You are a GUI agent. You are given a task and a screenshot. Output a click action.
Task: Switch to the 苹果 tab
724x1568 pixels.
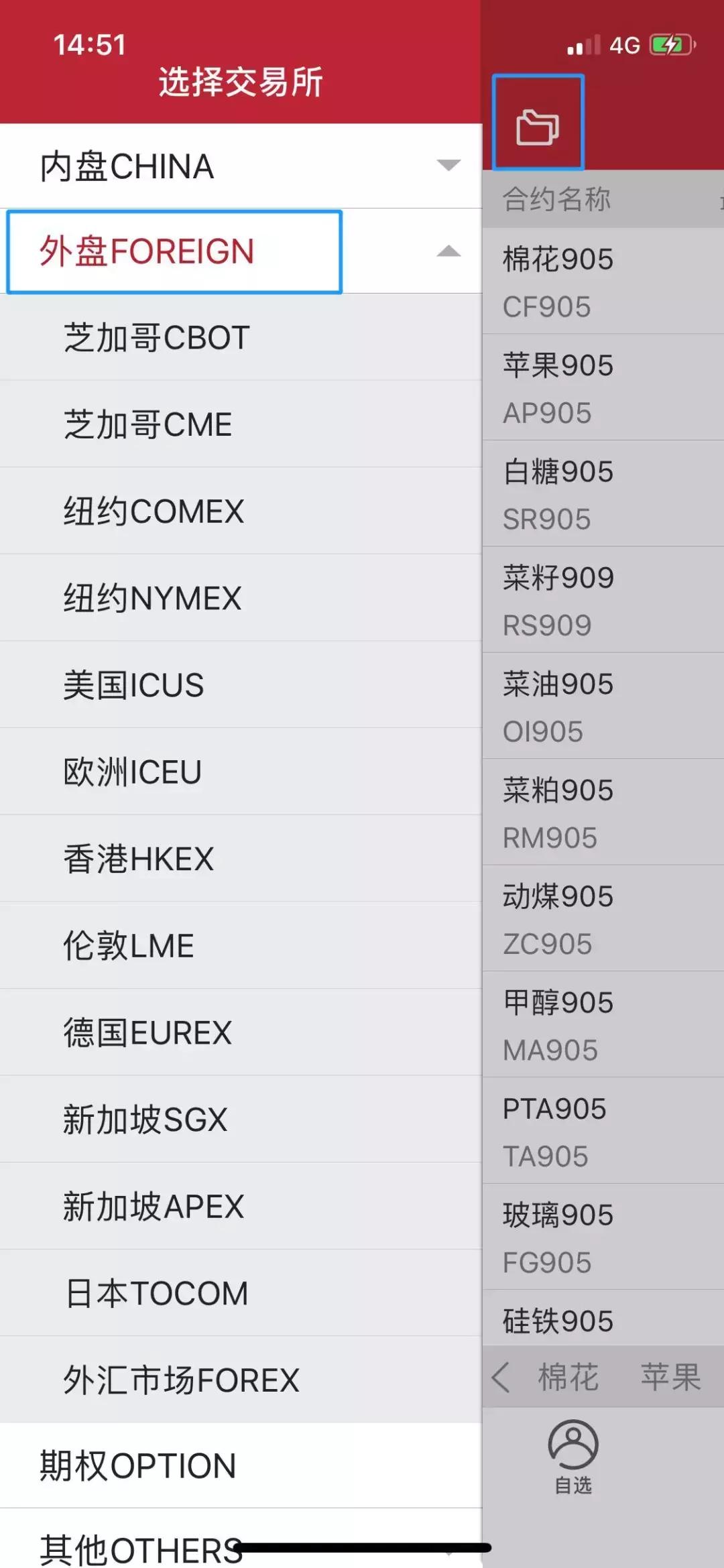669,1378
